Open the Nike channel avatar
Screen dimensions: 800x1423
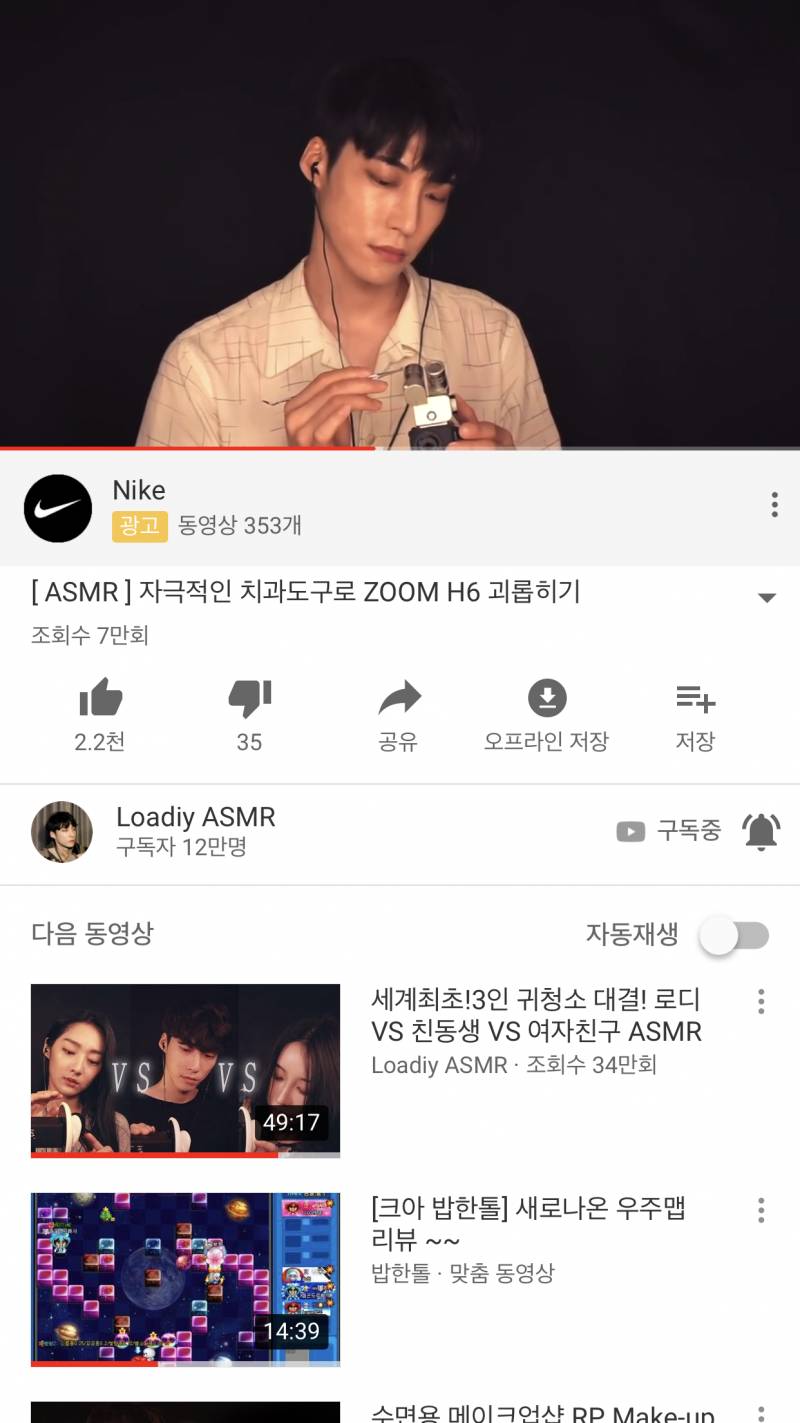[x=57, y=507]
